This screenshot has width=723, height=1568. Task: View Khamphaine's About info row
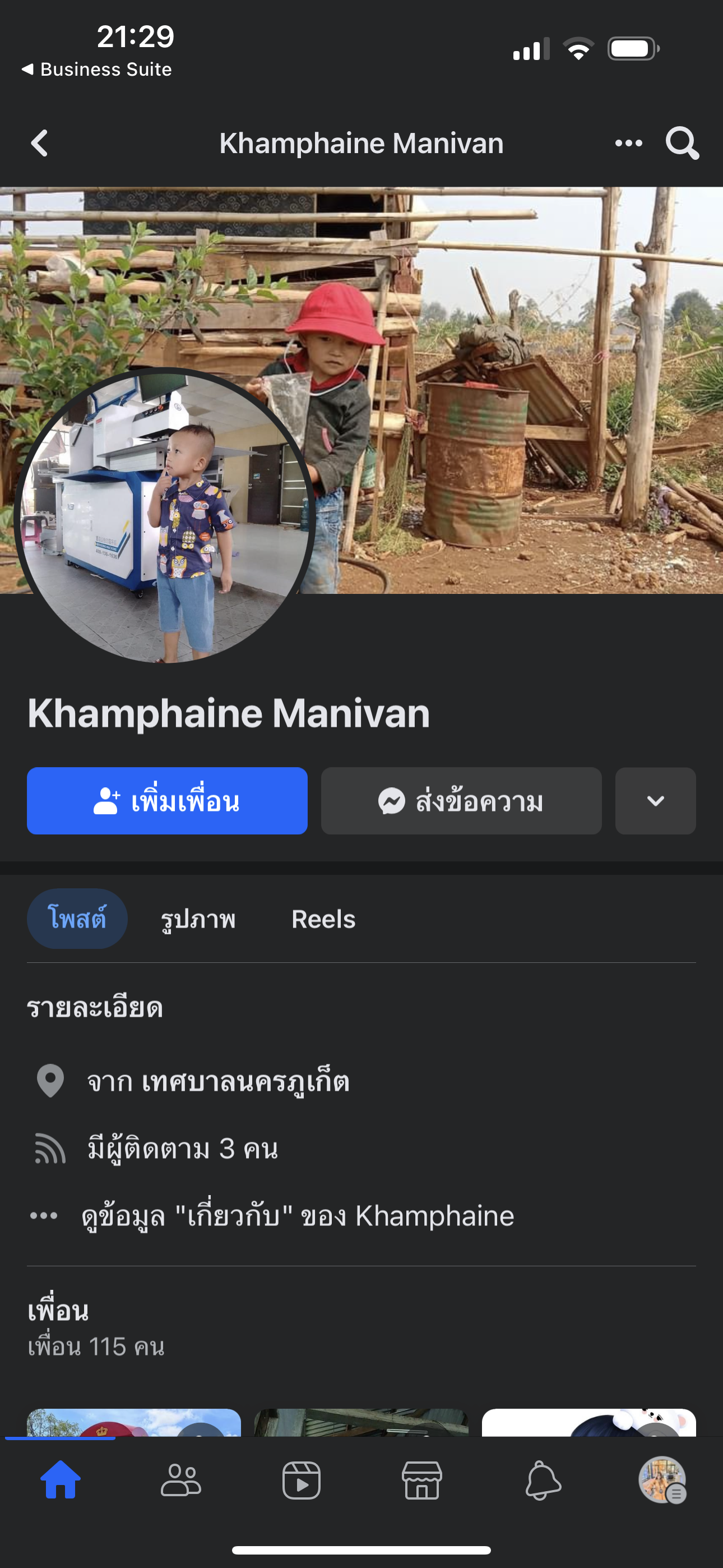point(297,1216)
